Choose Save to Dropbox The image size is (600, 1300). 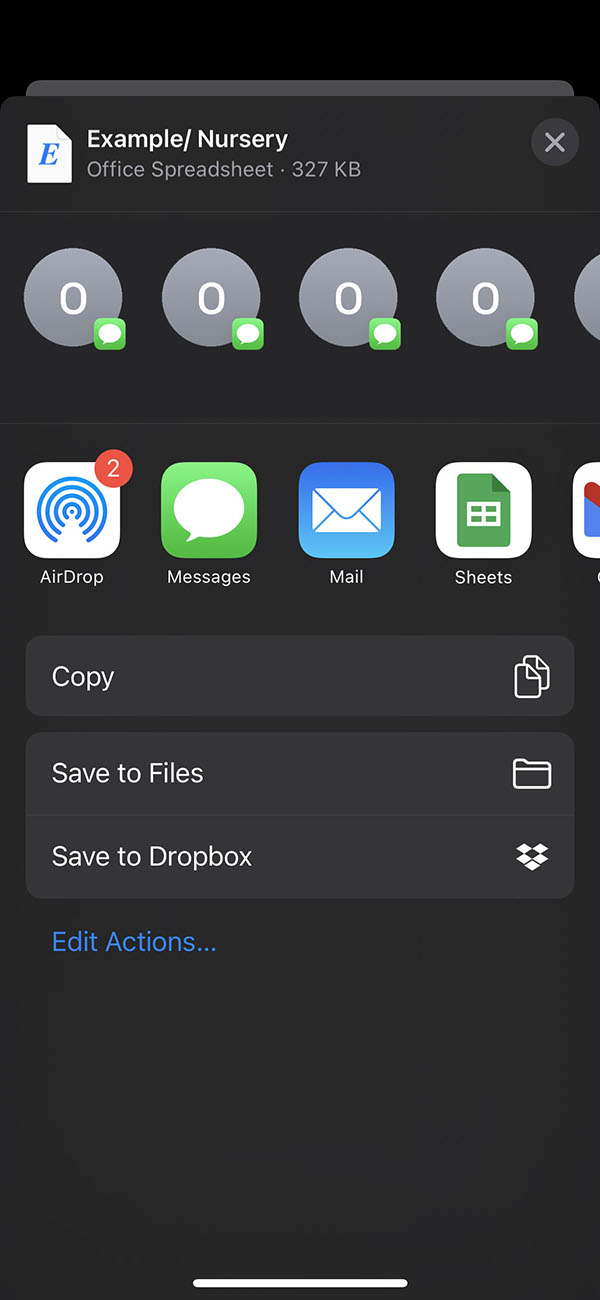click(299, 857)
